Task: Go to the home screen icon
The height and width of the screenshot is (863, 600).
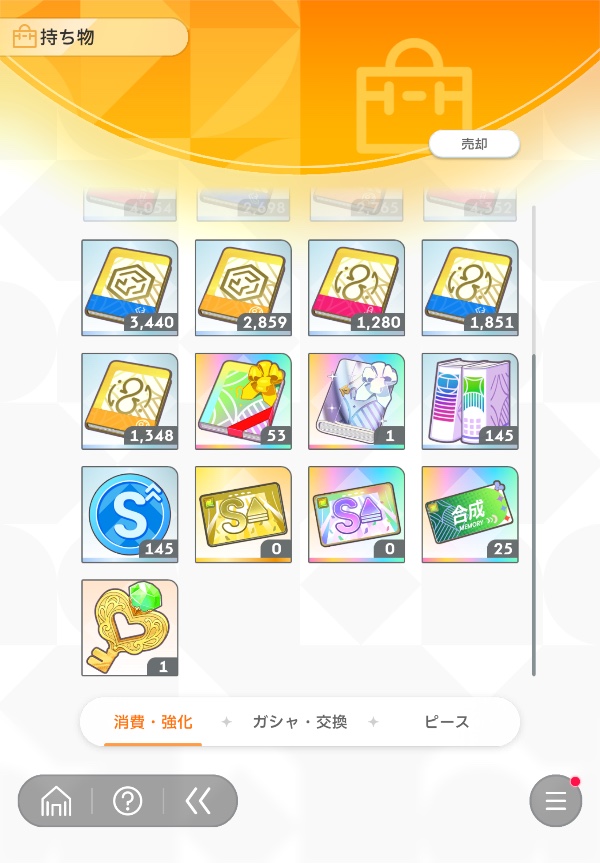Action: 56,801
